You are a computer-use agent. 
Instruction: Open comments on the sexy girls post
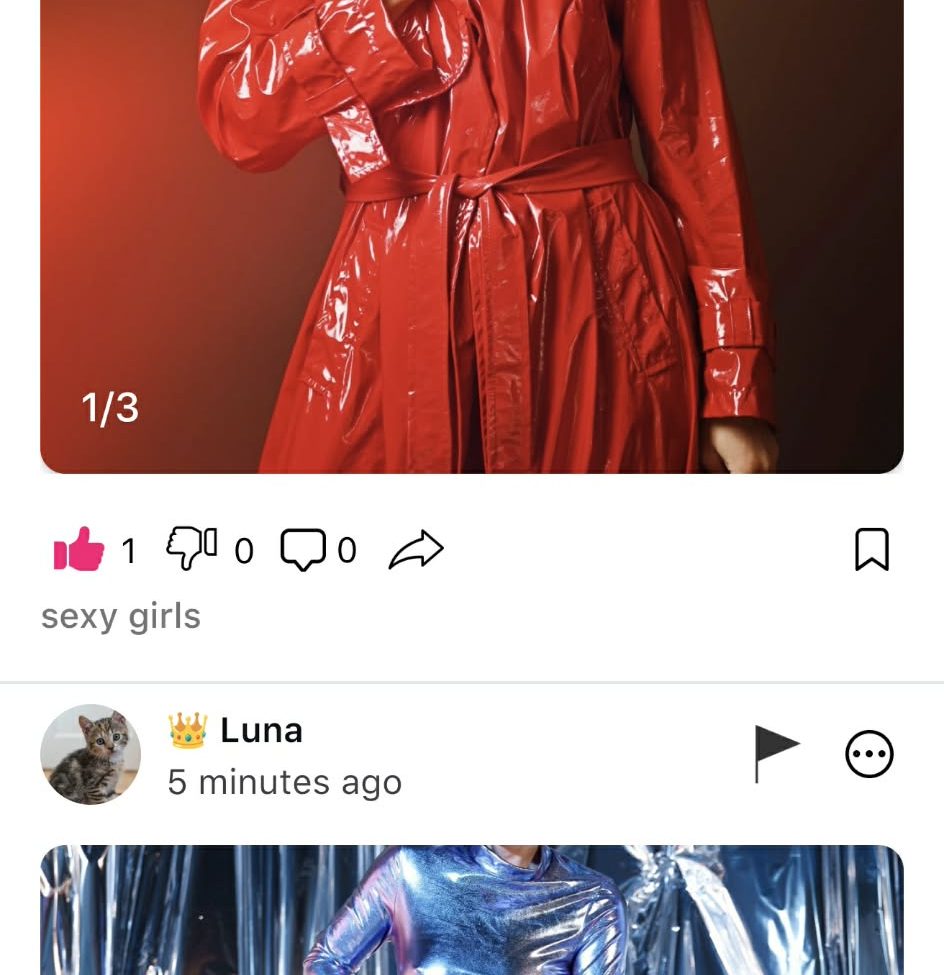pos(303,549)
